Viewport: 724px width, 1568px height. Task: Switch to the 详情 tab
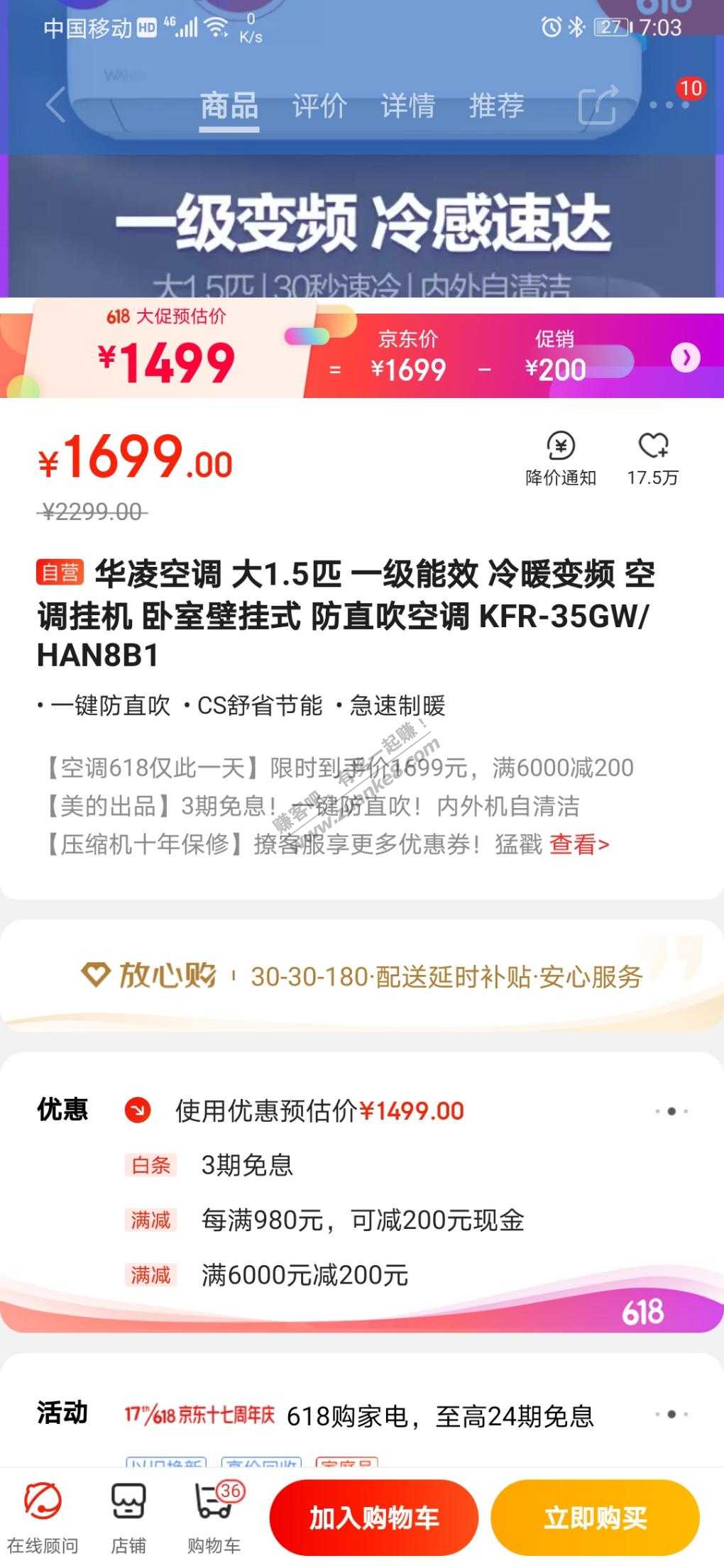(x=407, y=106)
